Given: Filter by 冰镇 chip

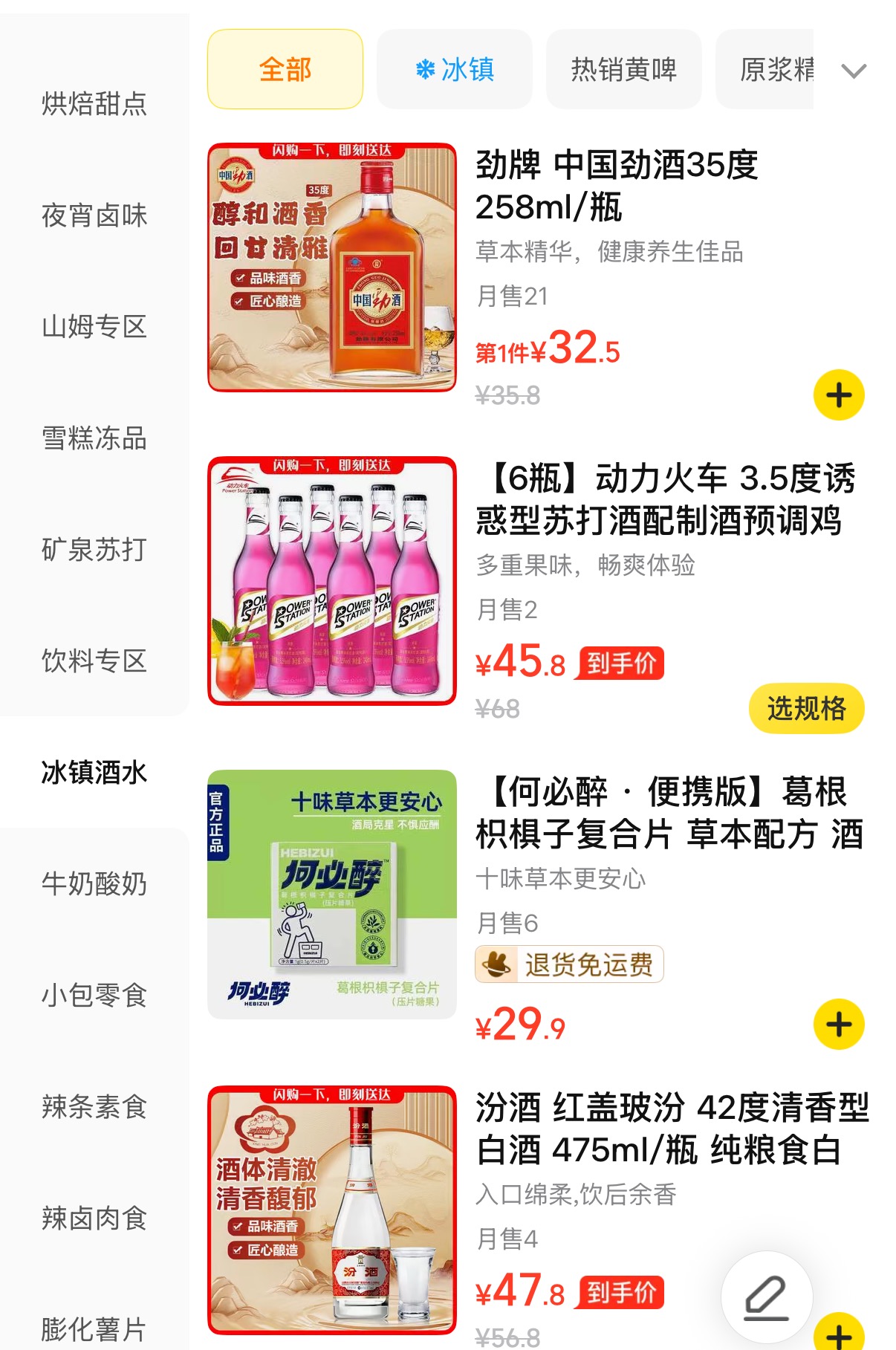Looking at the screenshot, I should tap(454, 70).
